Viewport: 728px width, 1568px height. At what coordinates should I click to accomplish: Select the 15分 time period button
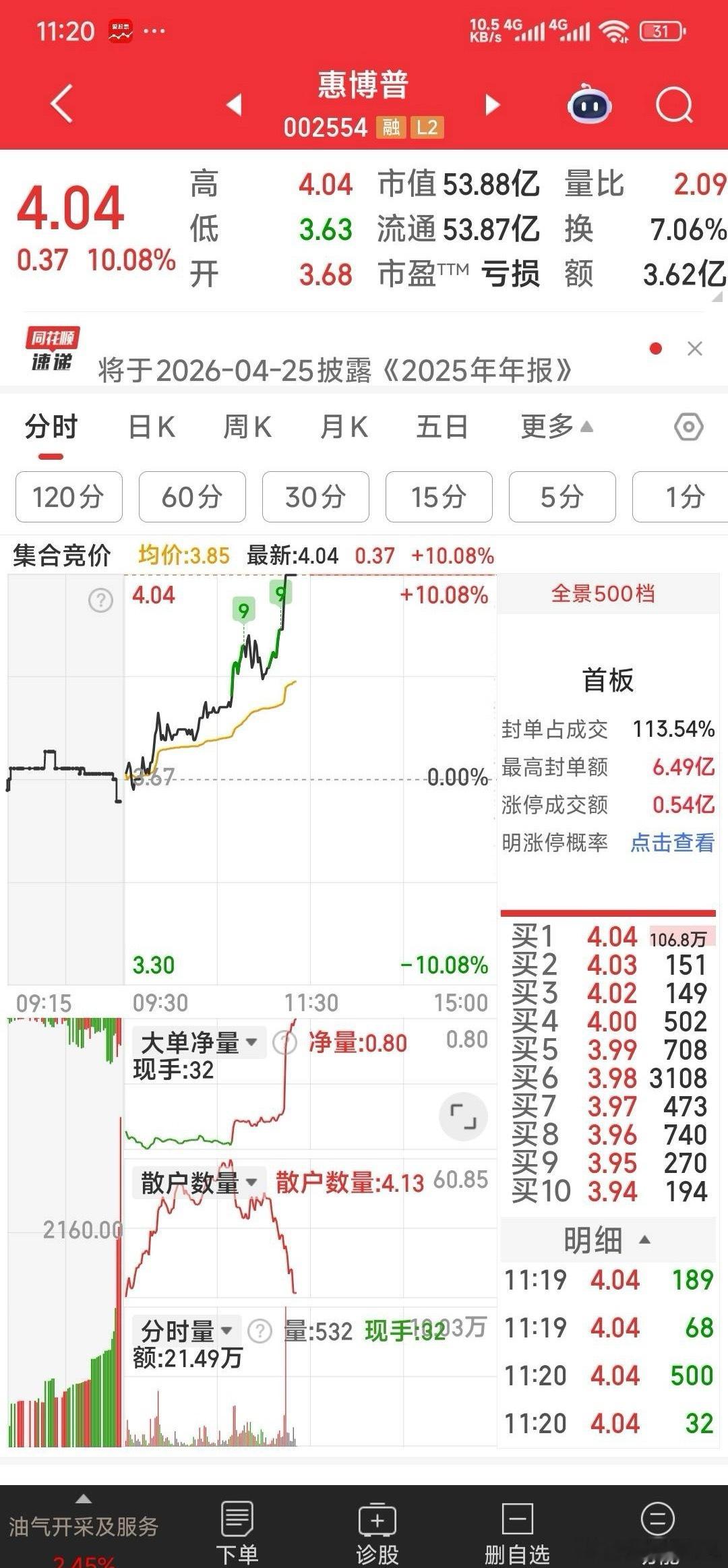coord(439,497)
